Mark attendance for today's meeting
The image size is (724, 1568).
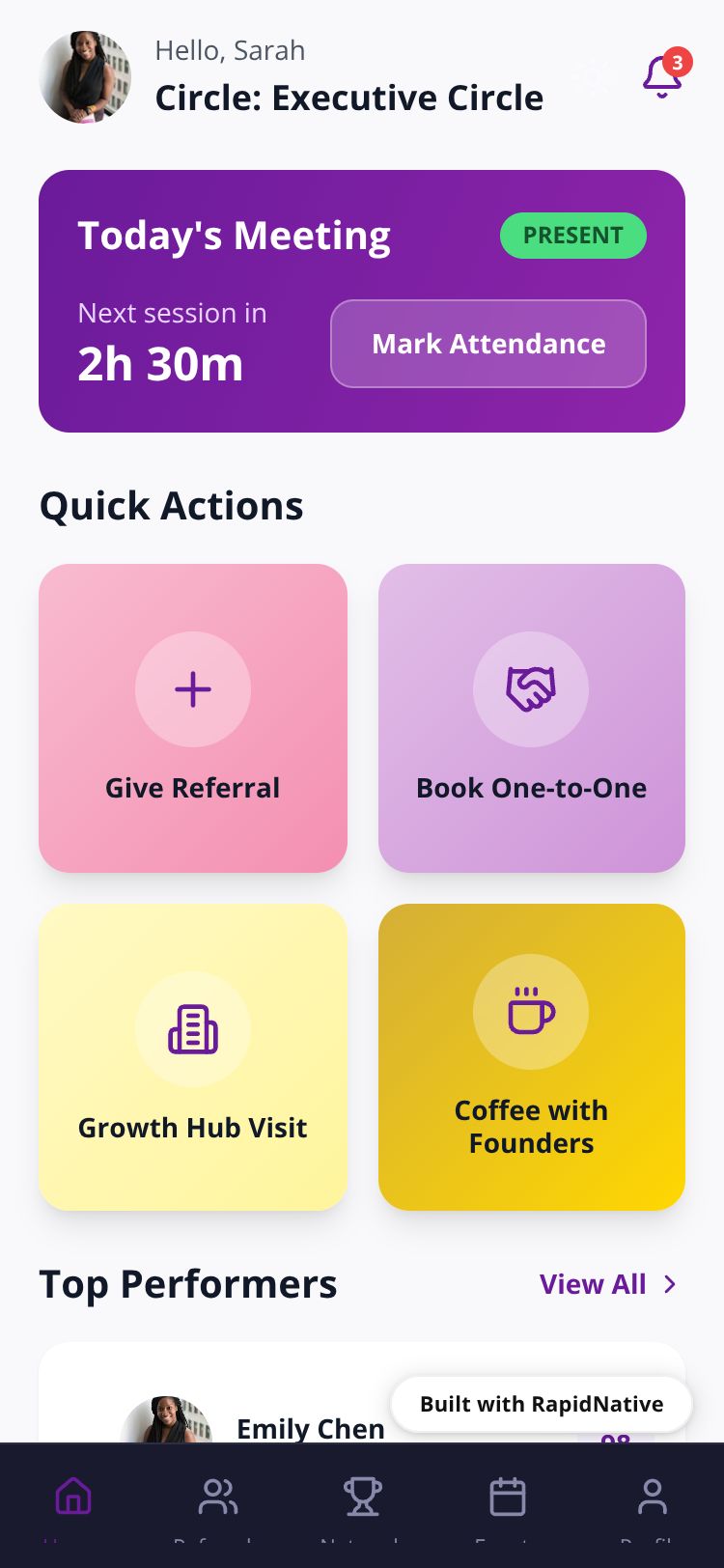[x=488, y=344]
